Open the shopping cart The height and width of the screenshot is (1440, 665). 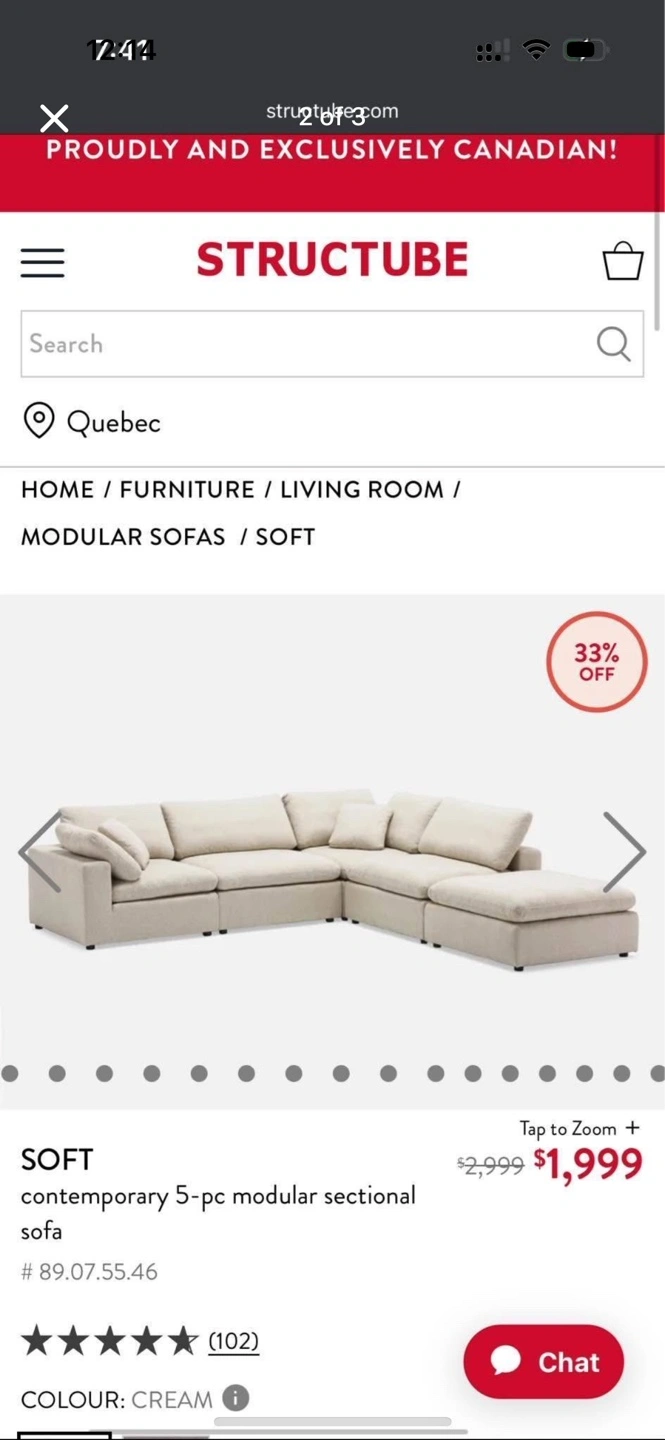click(x=622, y=261)
